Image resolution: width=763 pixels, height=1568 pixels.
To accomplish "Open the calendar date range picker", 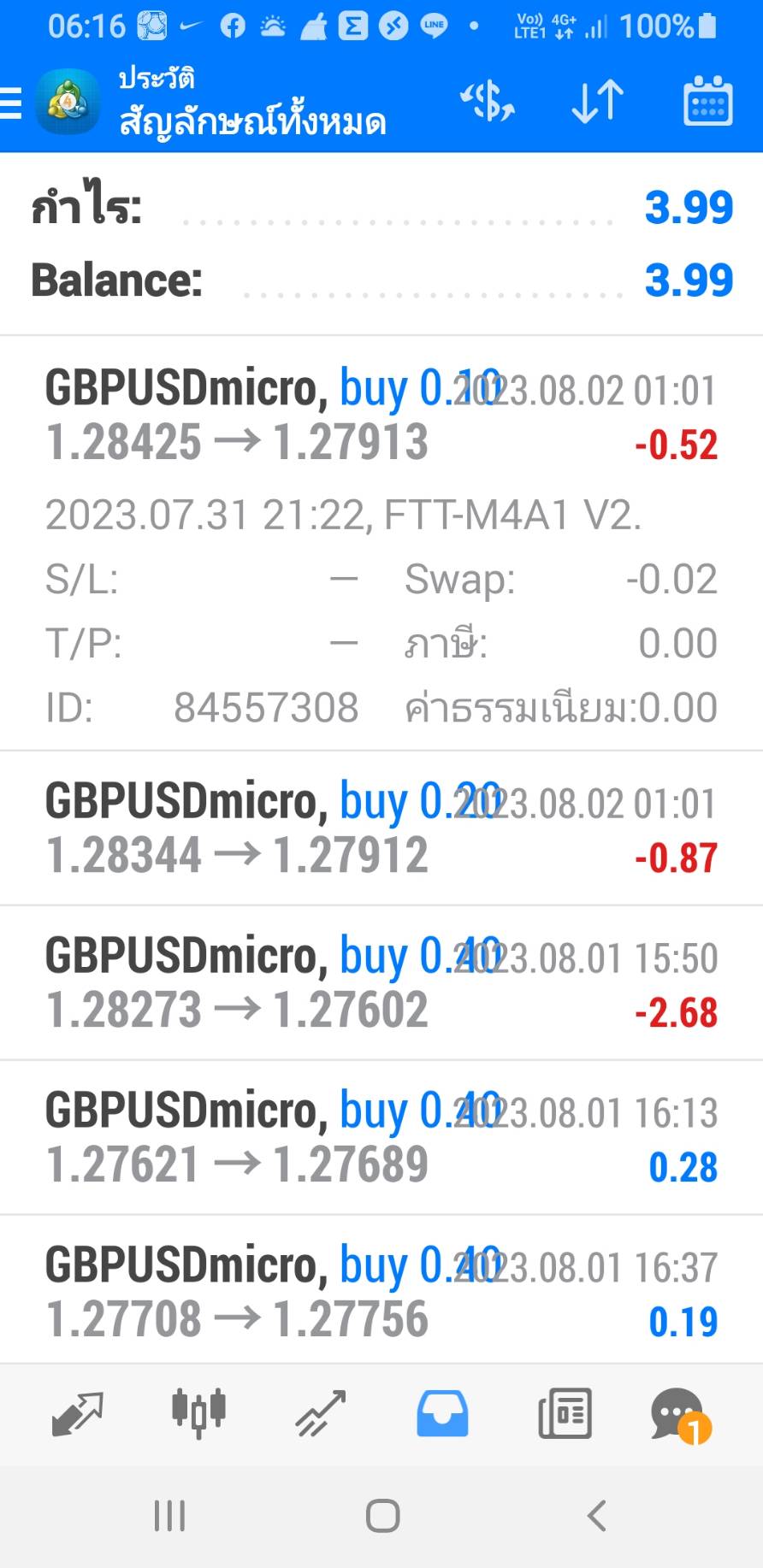I will tap(707, 102).
